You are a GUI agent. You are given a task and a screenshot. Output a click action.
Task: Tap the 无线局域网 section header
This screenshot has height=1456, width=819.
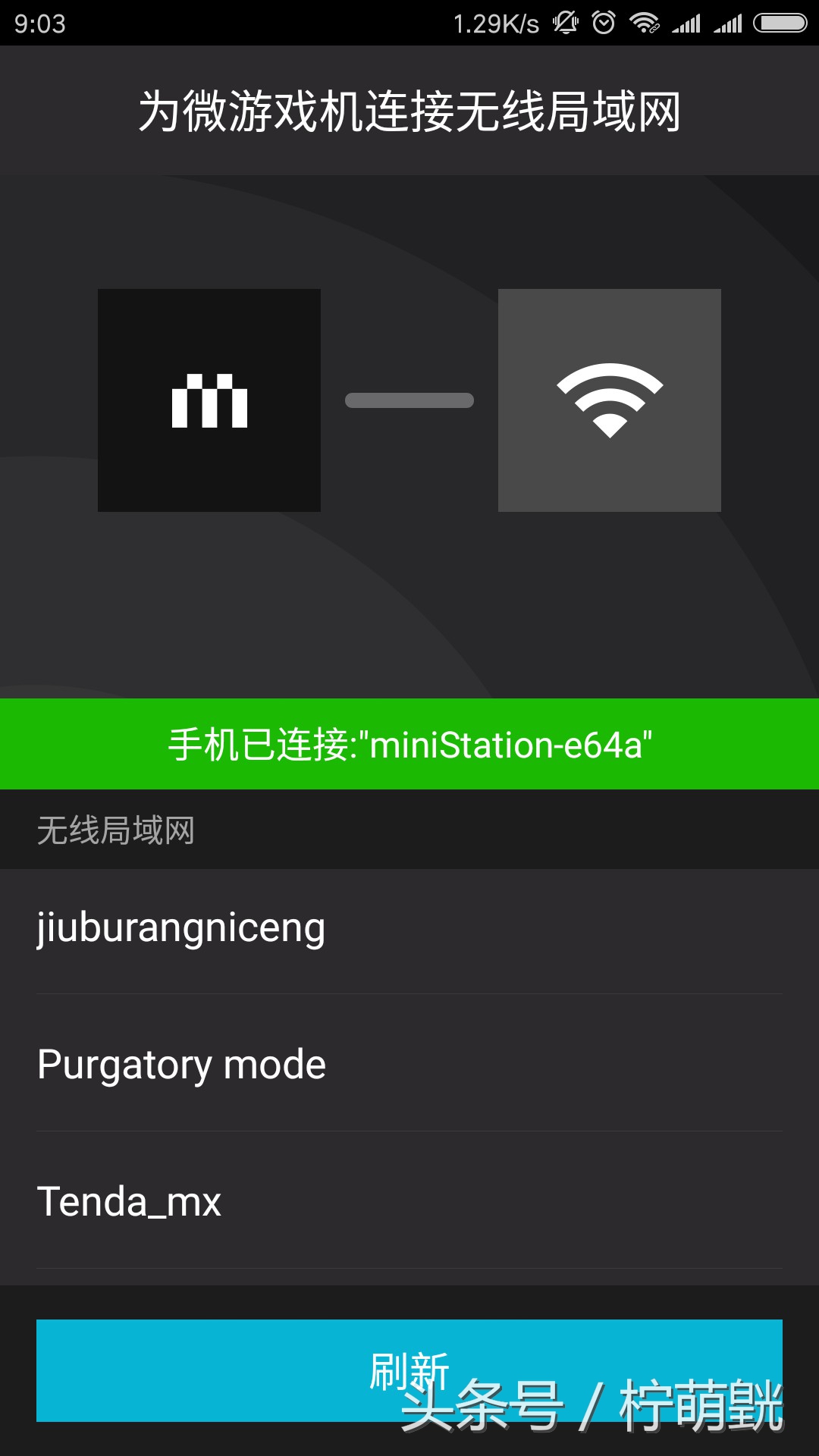[x=115, y=830]
